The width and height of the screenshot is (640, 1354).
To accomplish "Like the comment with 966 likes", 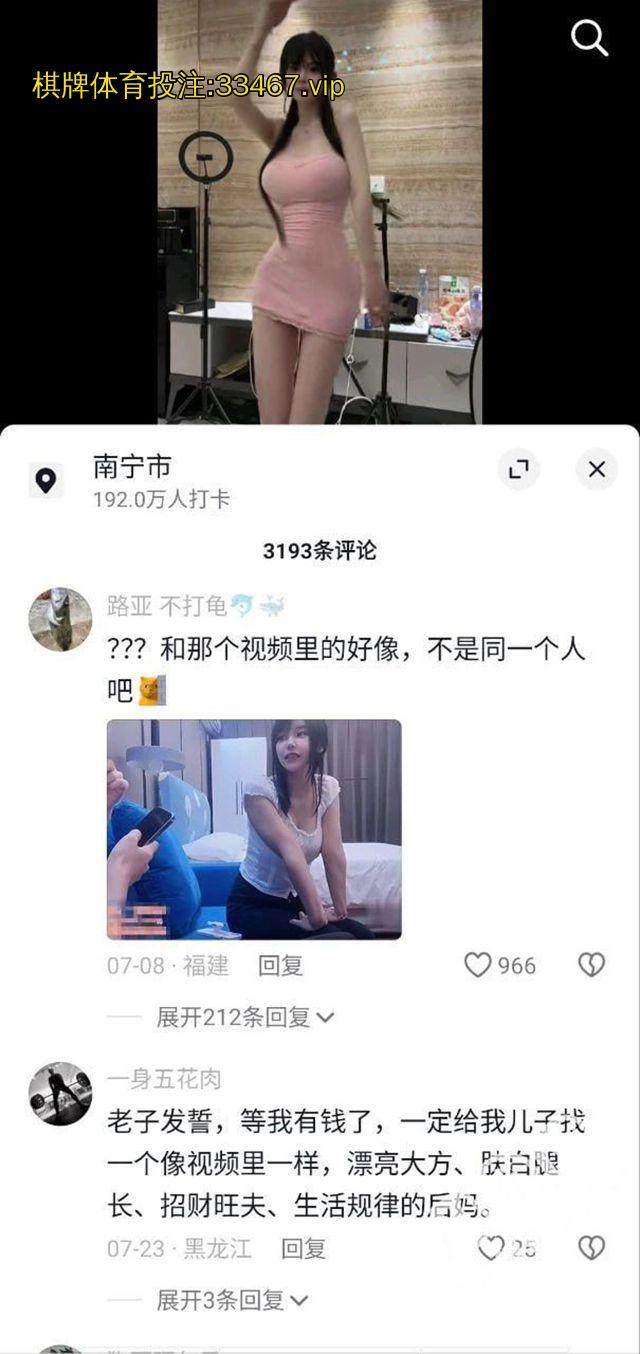I will 479,965.
